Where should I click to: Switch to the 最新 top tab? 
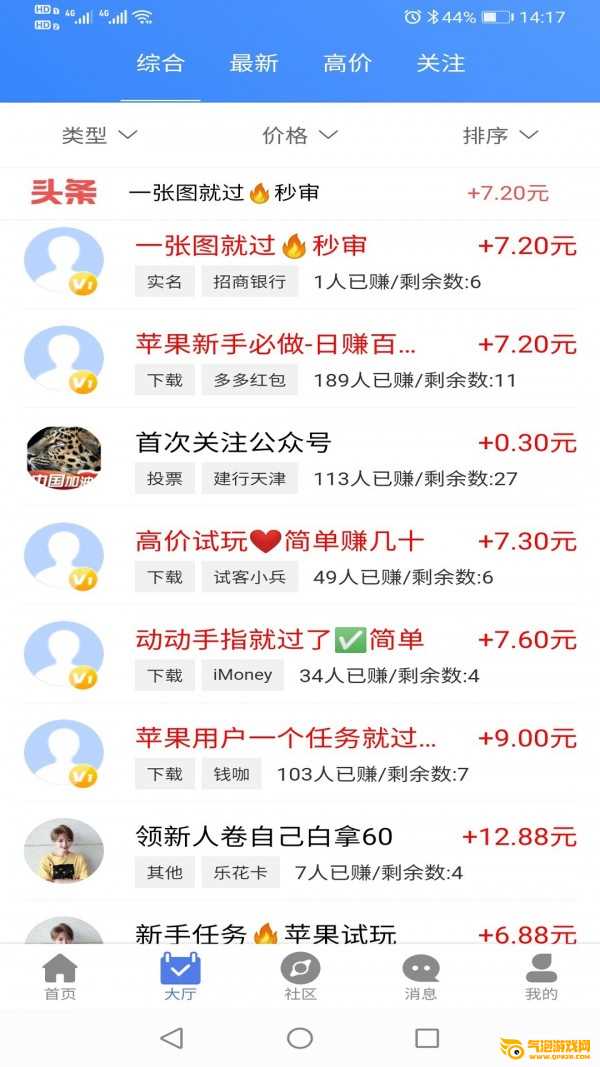tap(254, 63)
